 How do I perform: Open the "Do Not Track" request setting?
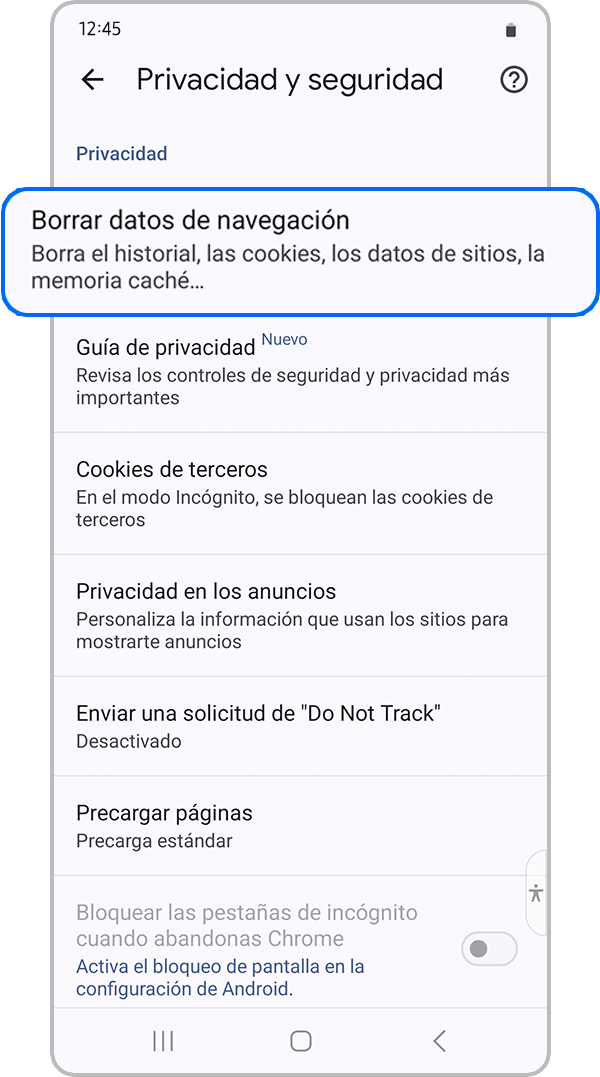pyautogui.click(x=300, y=726)
